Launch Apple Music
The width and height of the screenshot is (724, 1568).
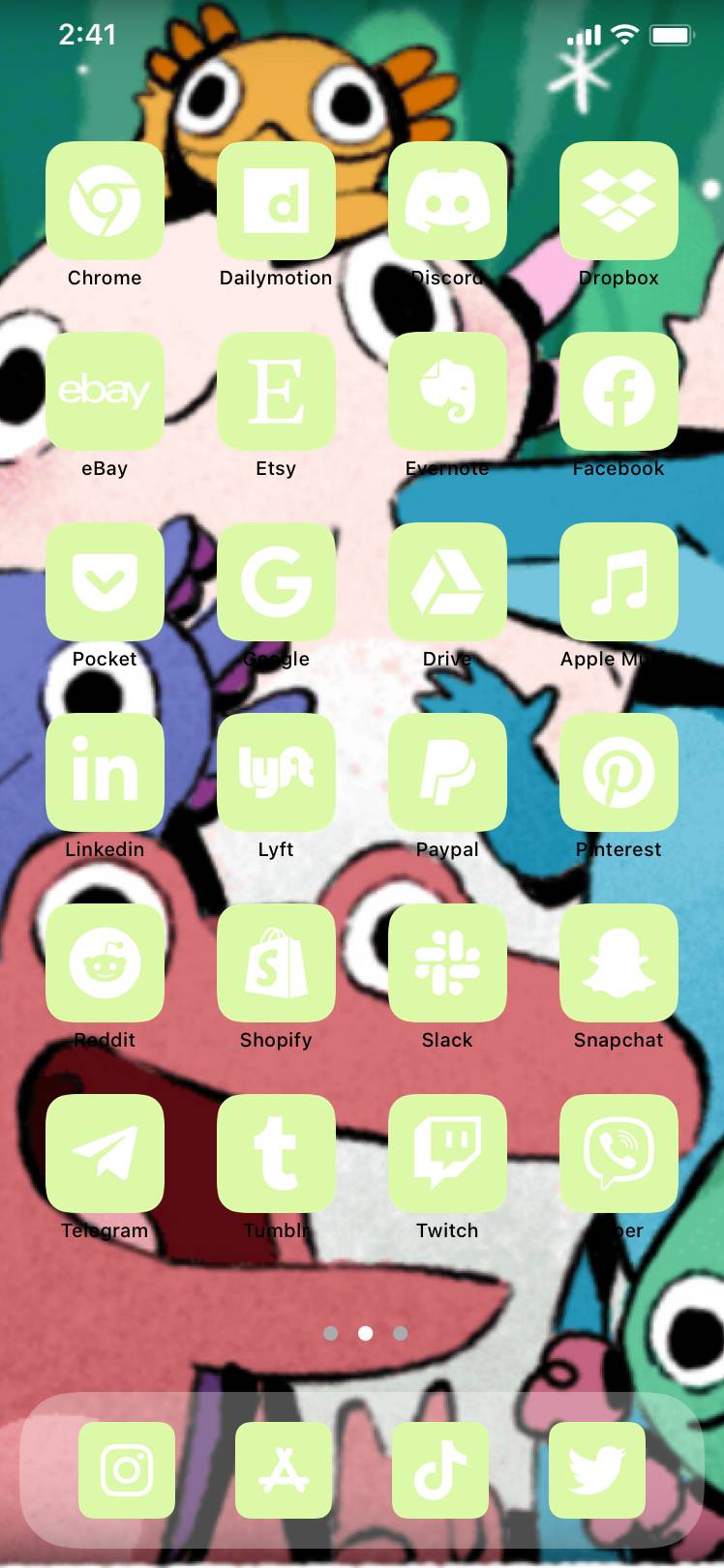click(618, 582)
